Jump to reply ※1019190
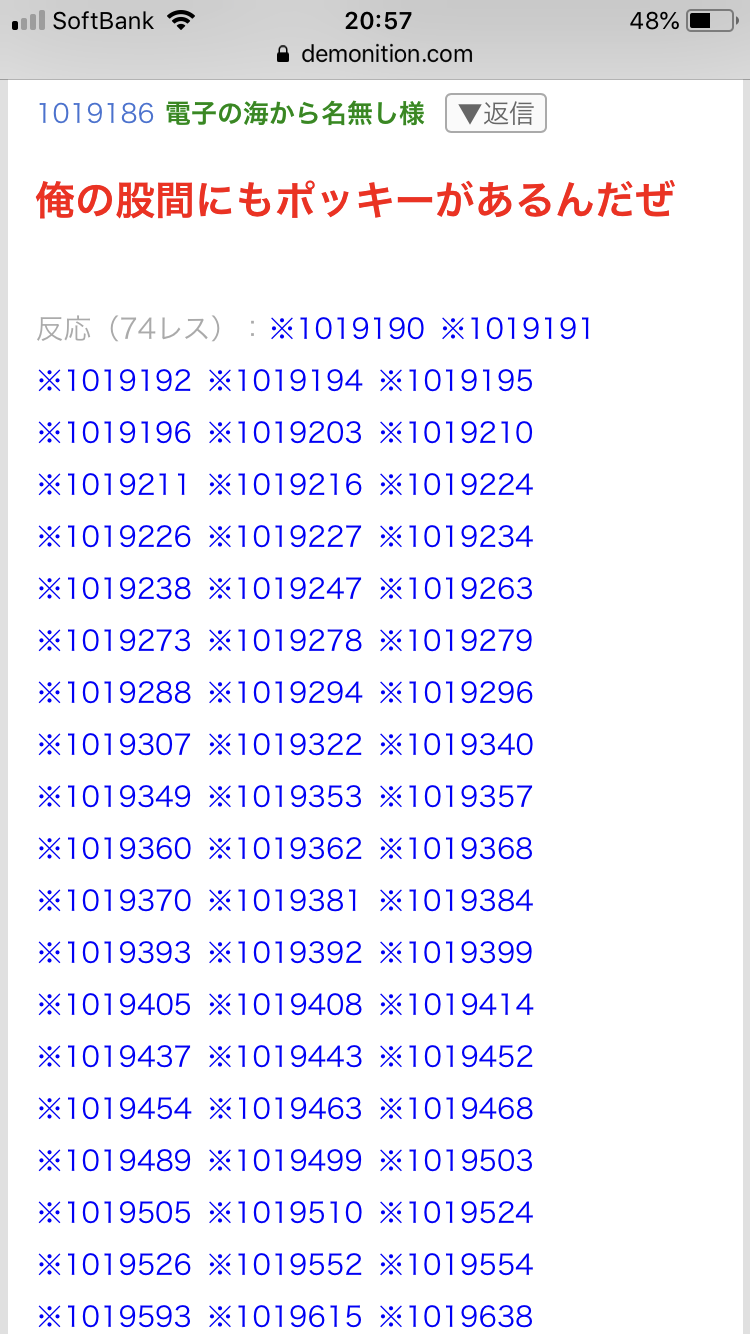The width and height of the screenshot is (750, 1334). (347, 329)
